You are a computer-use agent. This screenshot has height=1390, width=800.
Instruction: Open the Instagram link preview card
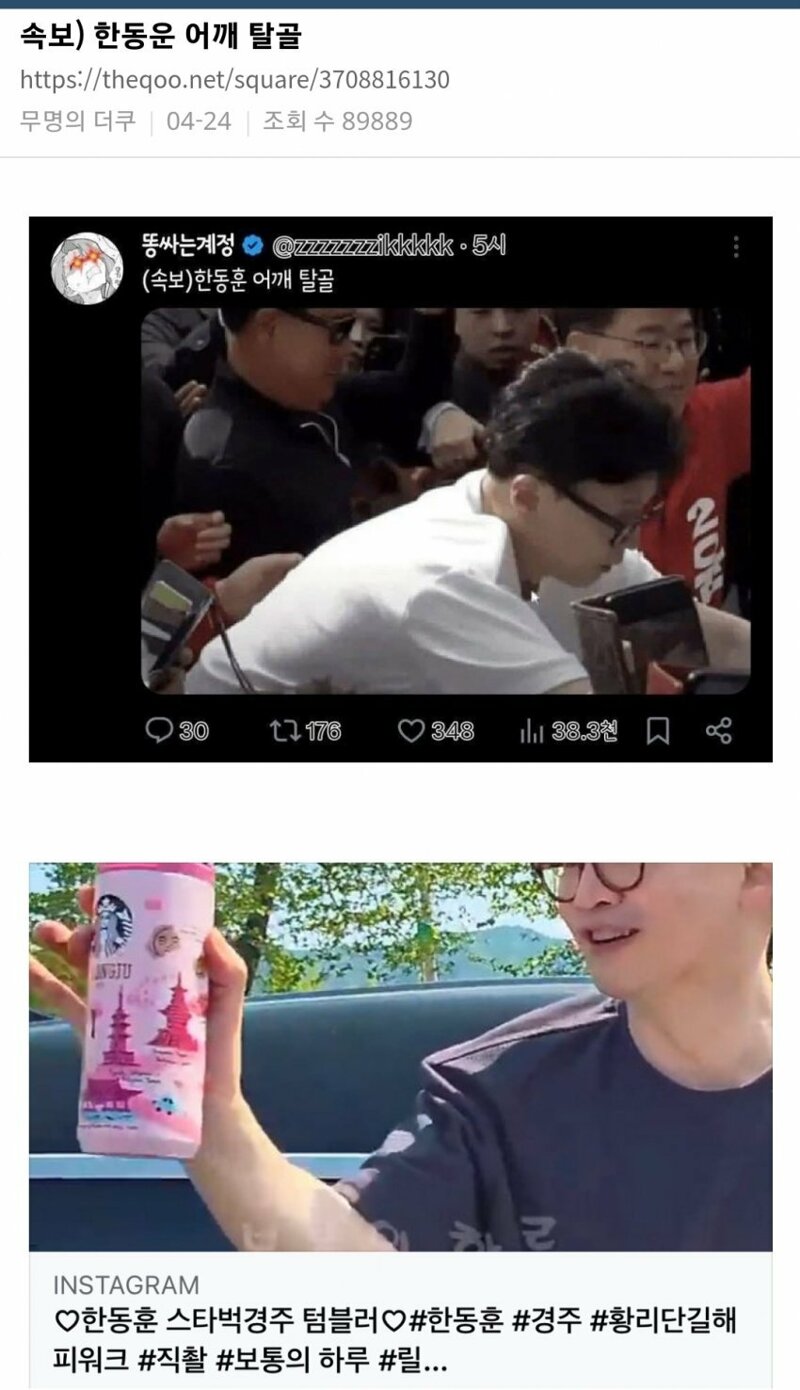[x=400, y=1125]
